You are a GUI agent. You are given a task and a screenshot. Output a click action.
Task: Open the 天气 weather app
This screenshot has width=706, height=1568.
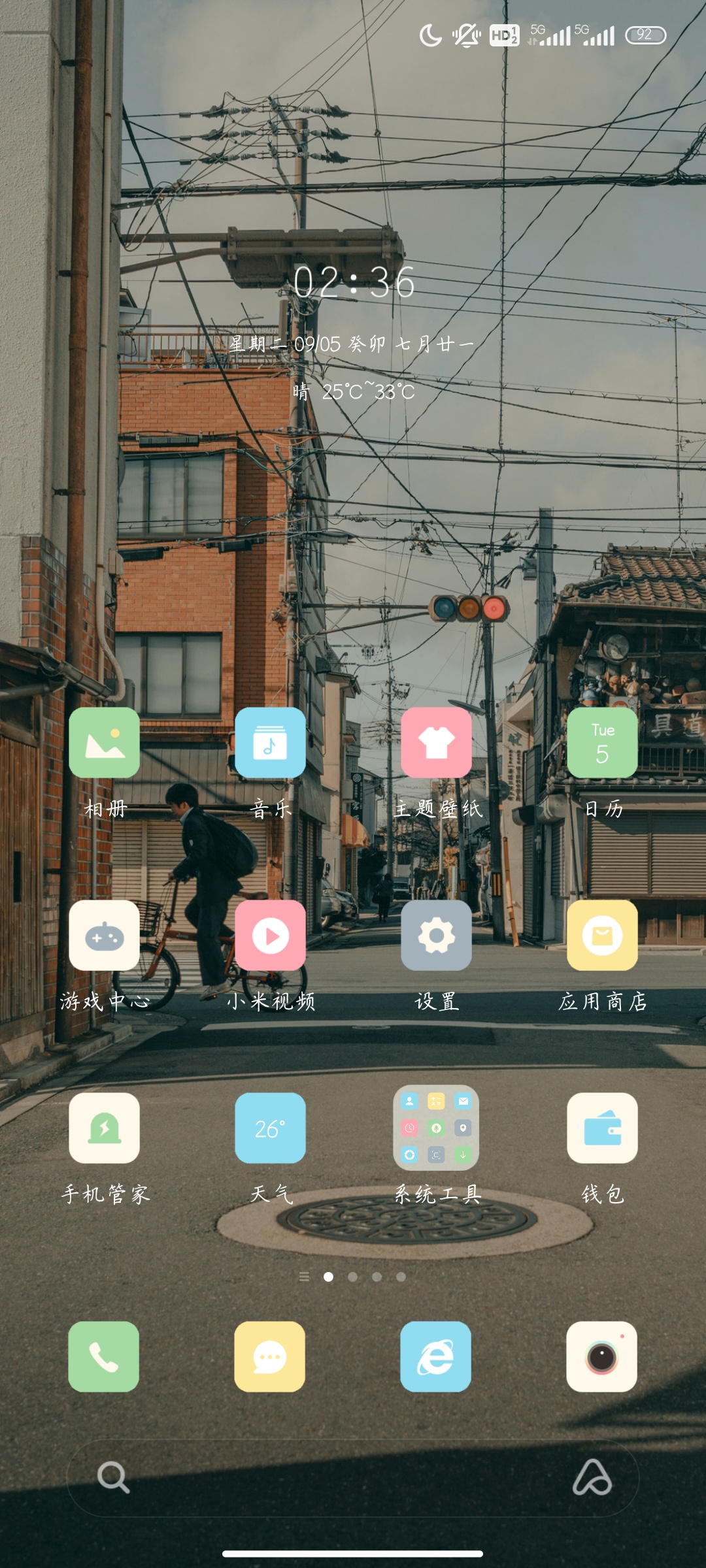point(270,1128)
